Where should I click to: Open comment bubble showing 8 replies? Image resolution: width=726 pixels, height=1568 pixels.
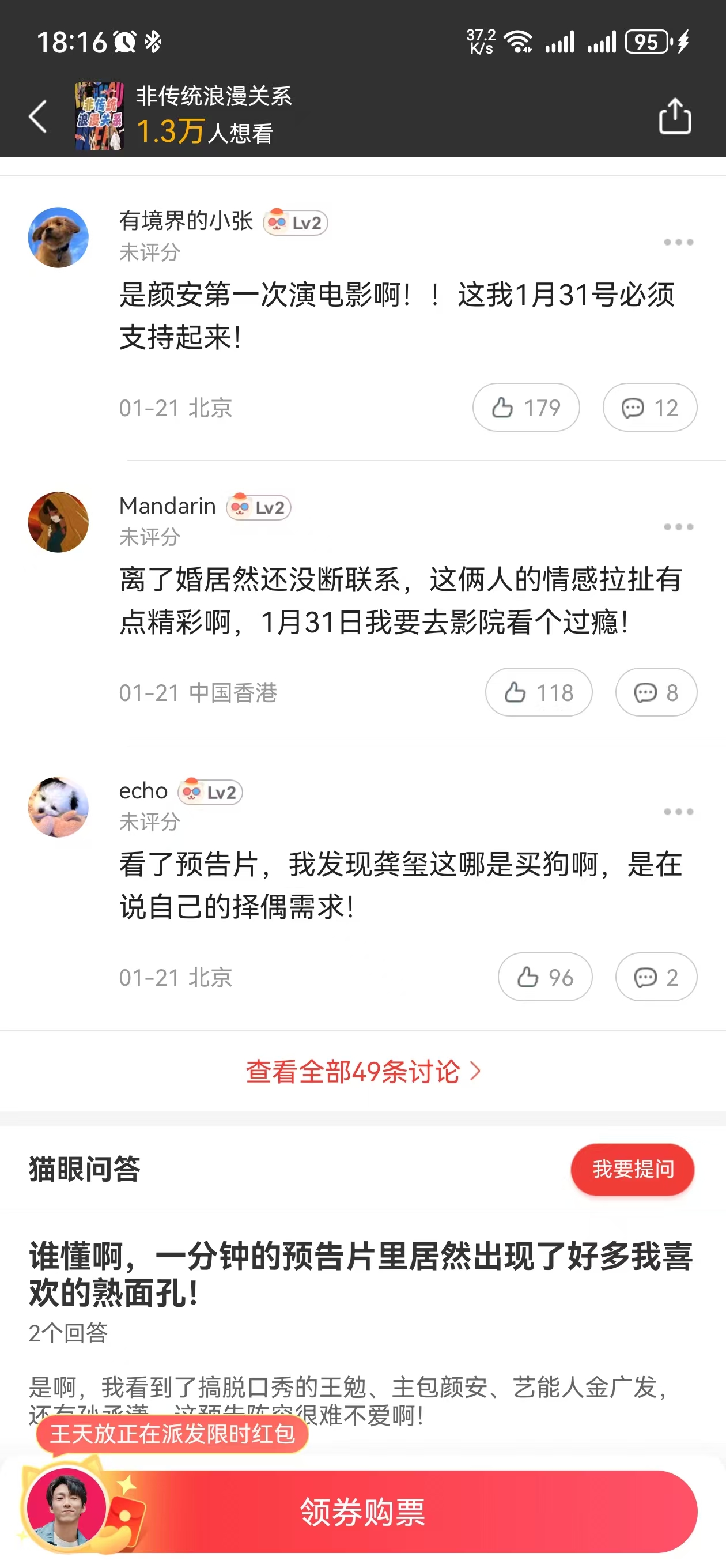pyautogui.click(x=655, y=692)
